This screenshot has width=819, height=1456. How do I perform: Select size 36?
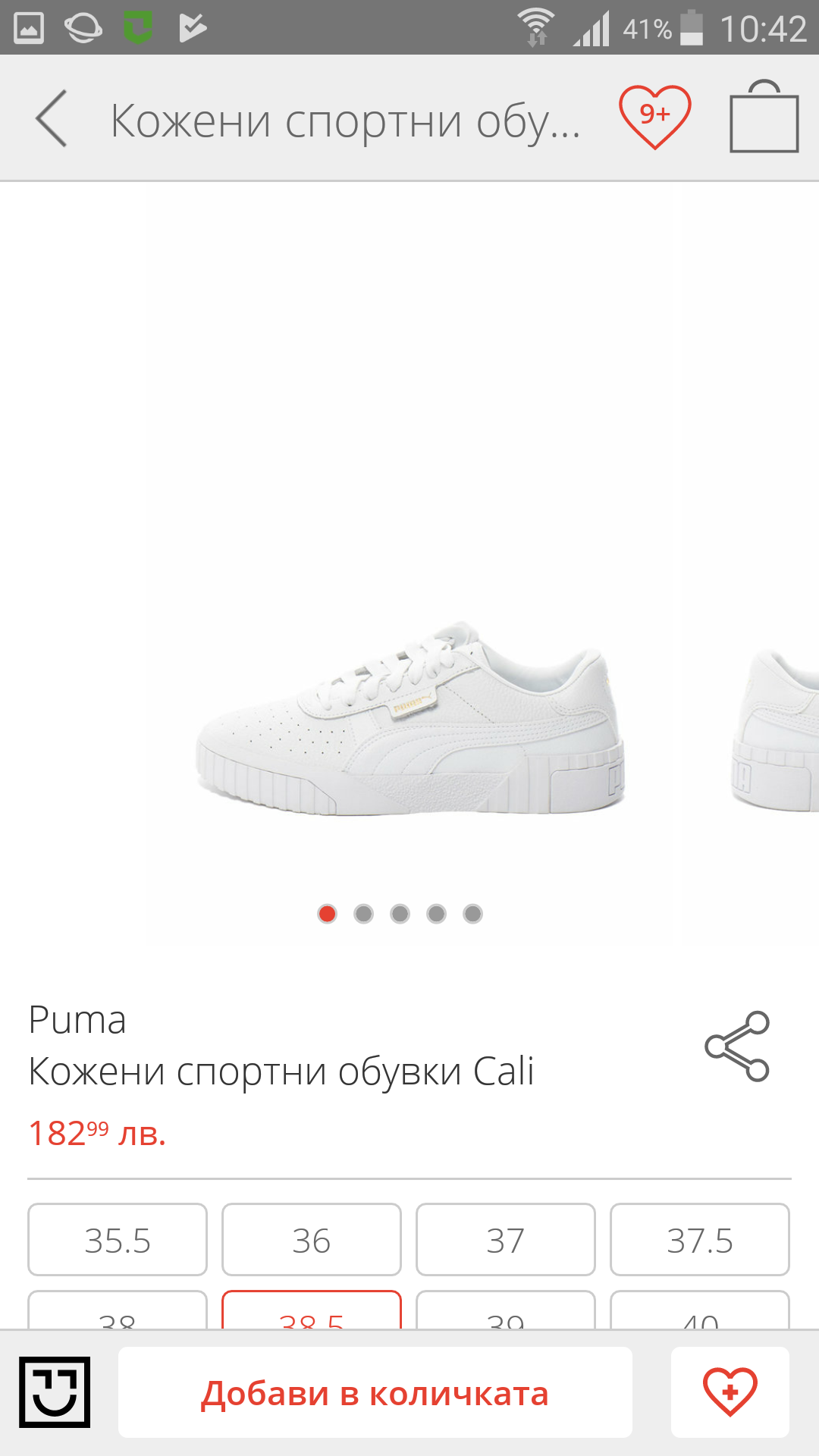click(312, 1240)
